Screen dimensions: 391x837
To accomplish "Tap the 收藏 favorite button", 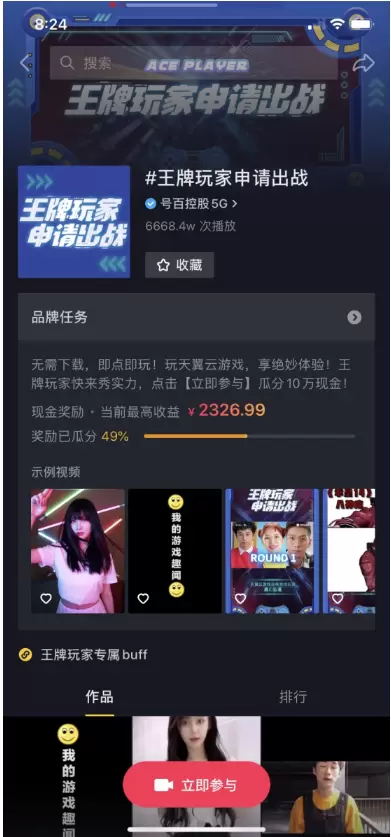I will (x=179, y=265).
